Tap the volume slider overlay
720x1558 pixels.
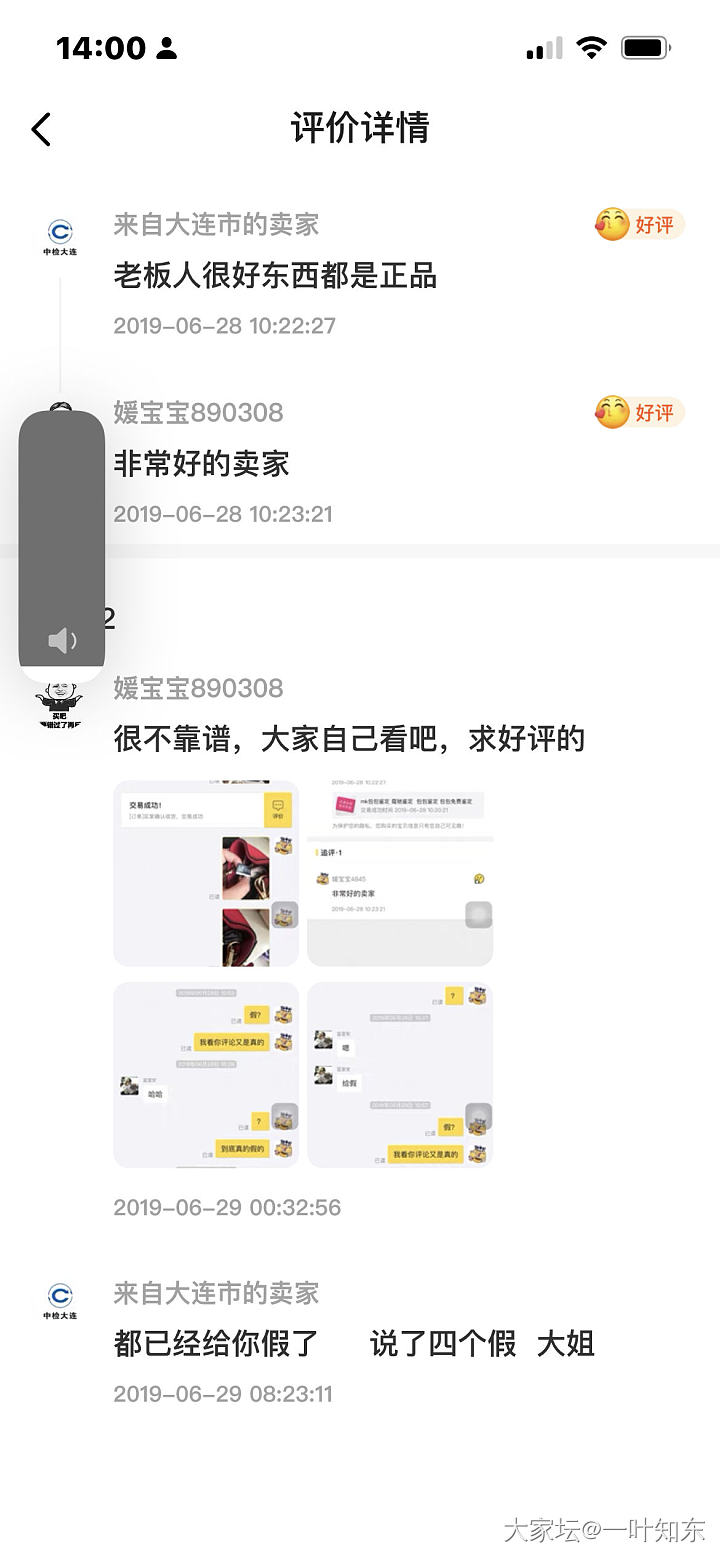(62, 540)
